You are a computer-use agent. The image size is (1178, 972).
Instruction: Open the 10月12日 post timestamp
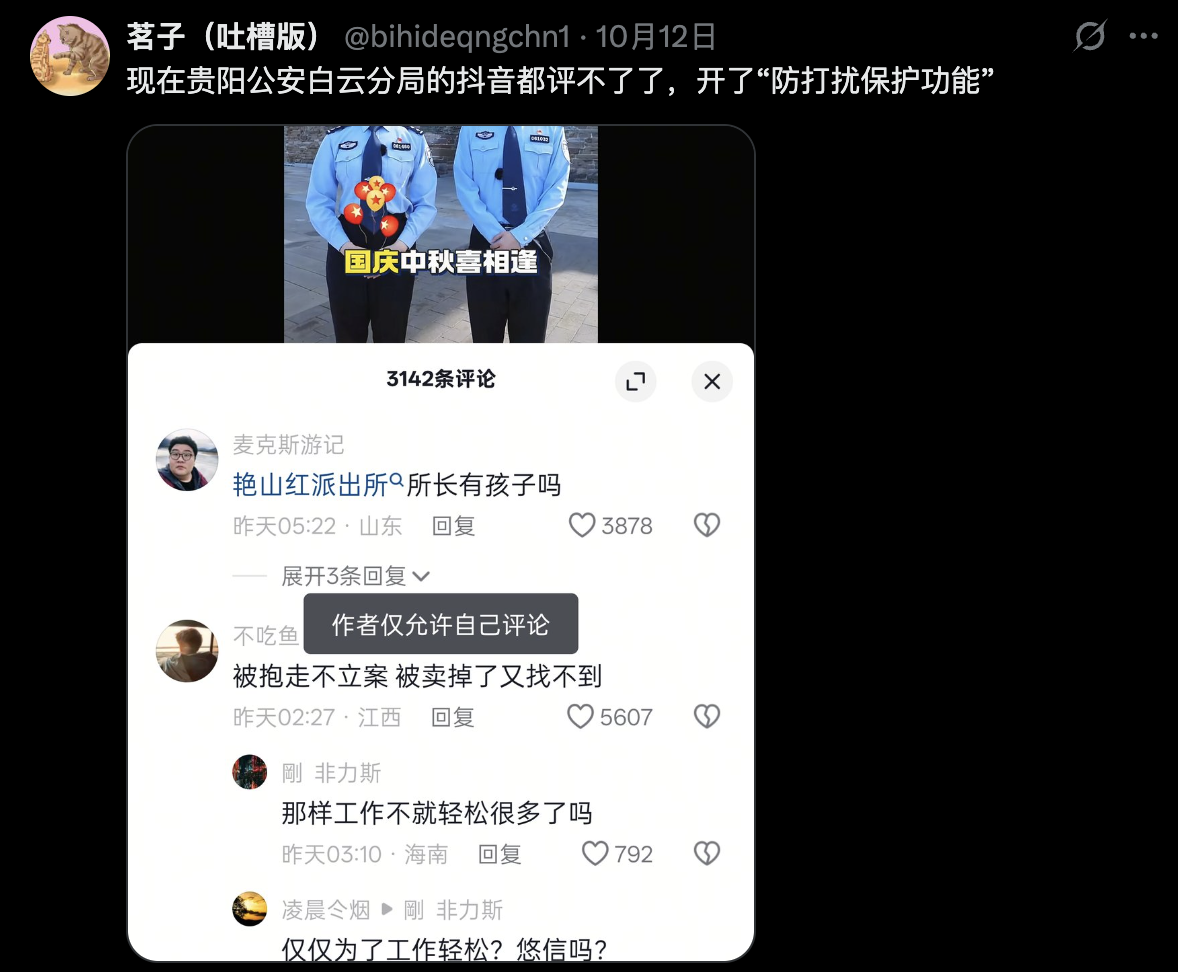point(657,38)
